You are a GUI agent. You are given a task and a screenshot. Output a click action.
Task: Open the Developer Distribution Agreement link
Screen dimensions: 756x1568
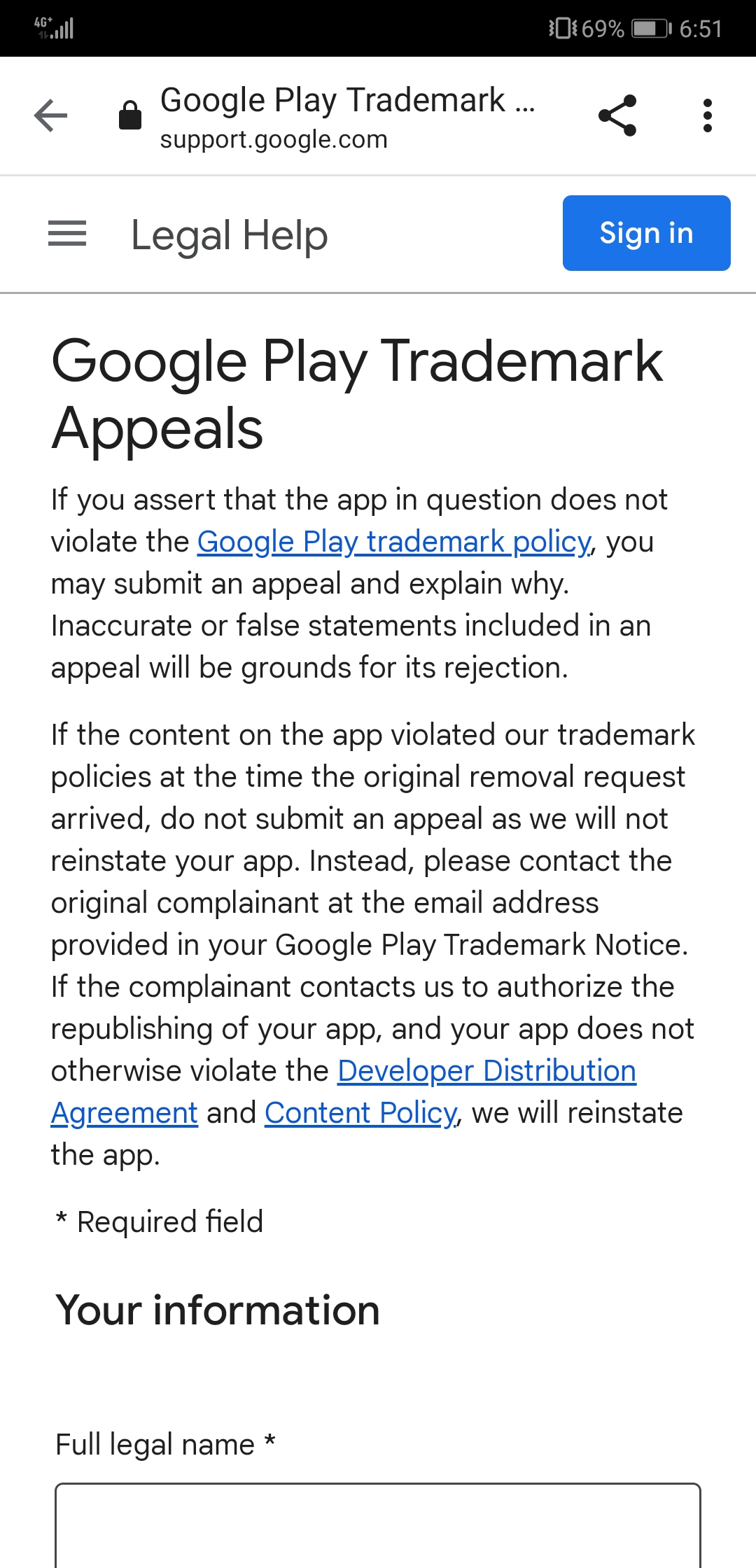tap(487, 1071)
